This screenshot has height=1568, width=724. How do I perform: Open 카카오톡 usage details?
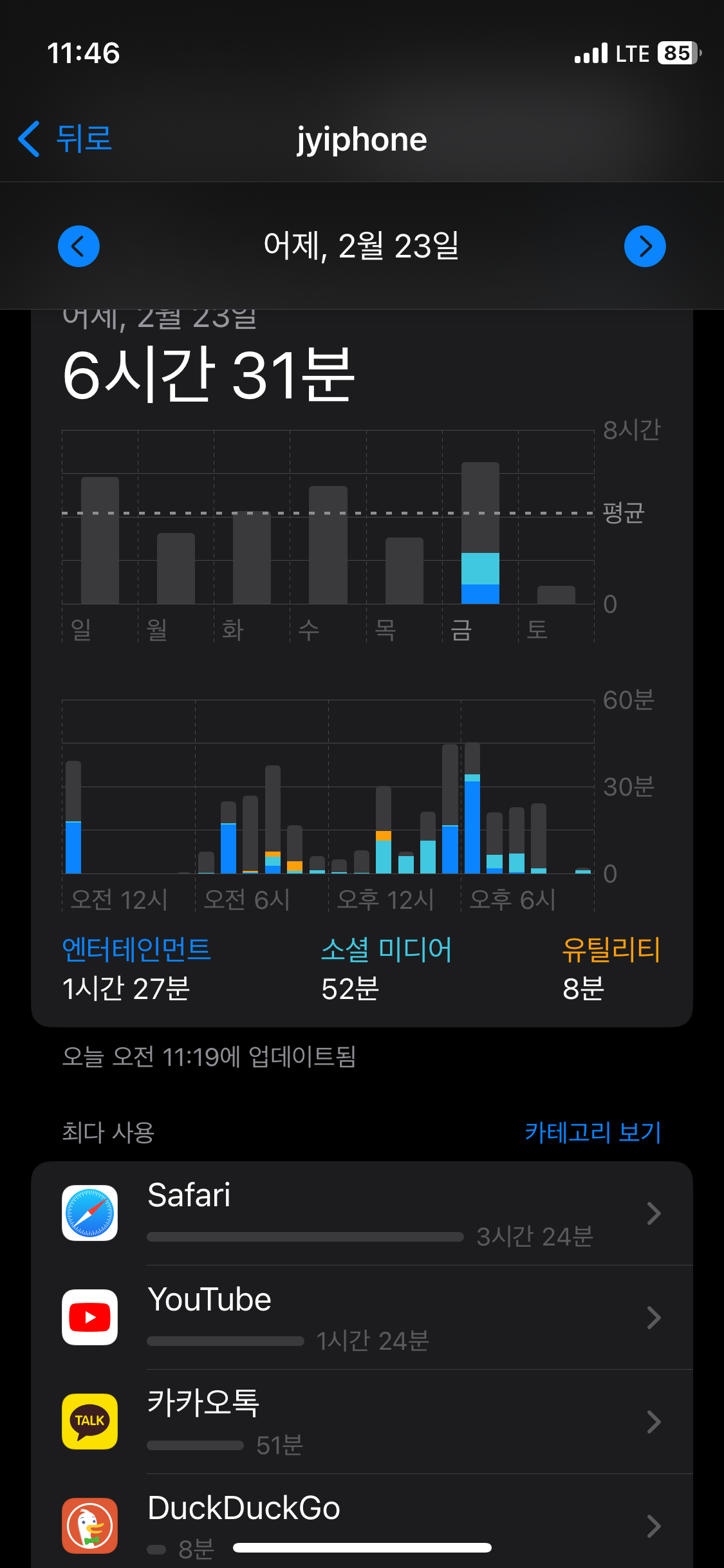[x=362, y=1422]
